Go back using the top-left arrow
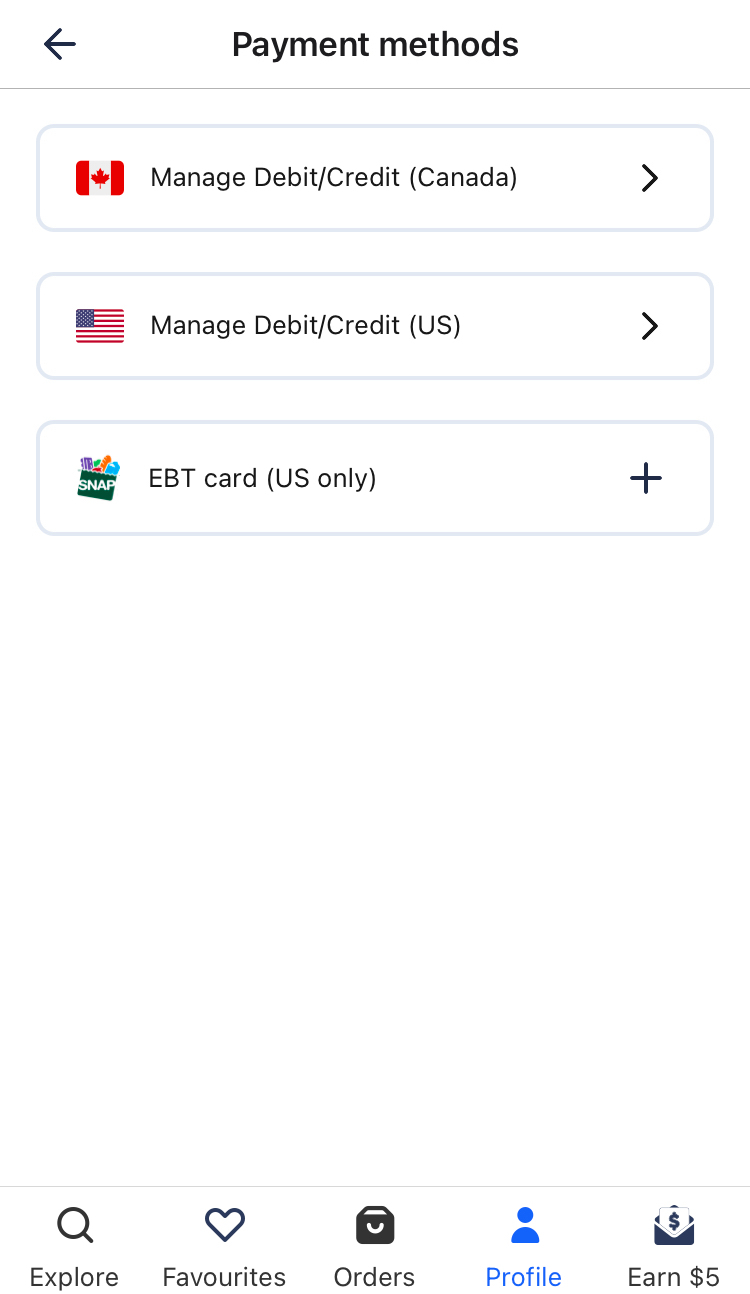The image size is (750, 1294). tap(60, 44)
